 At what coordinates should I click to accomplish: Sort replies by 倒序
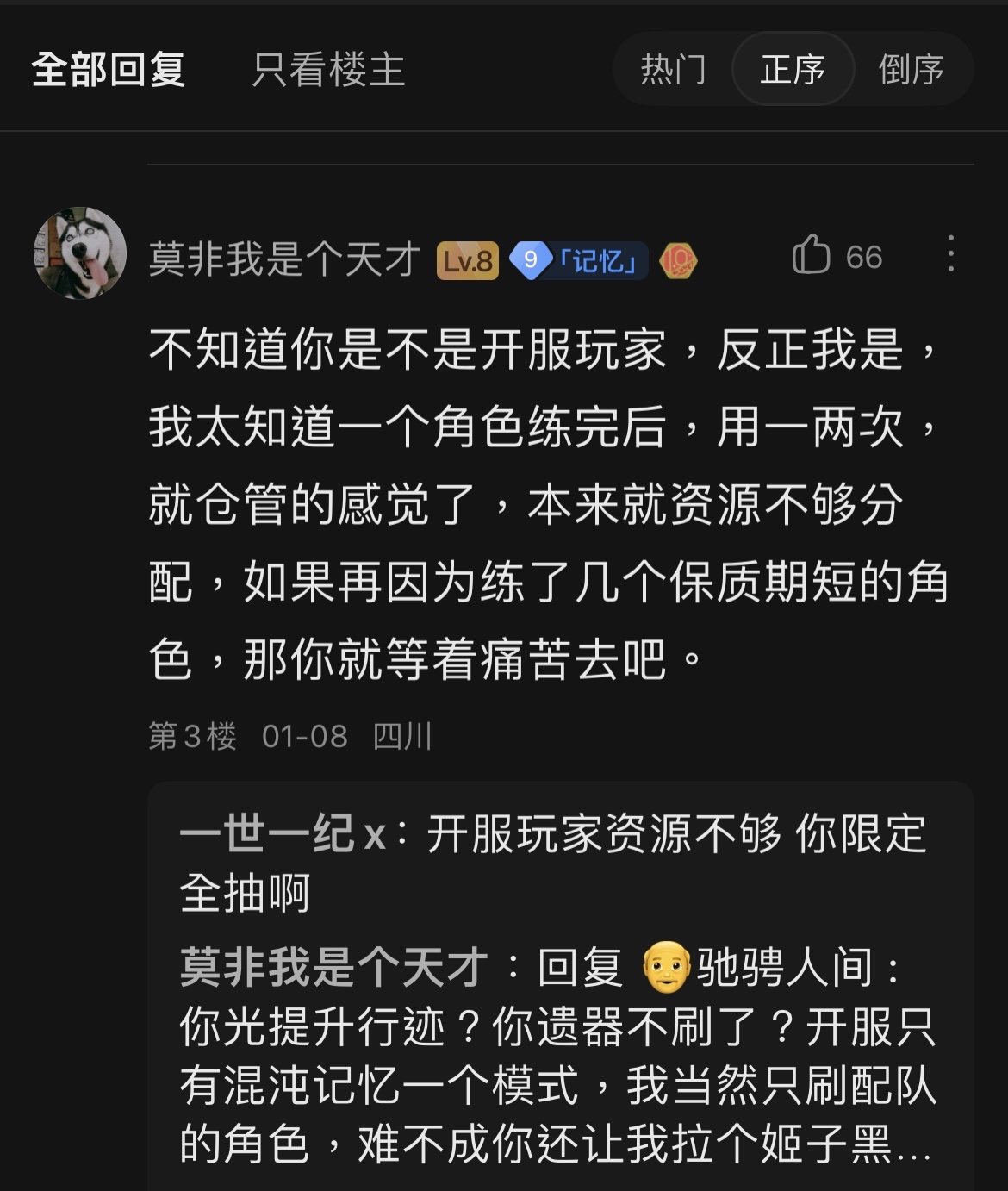coord(911,70)
